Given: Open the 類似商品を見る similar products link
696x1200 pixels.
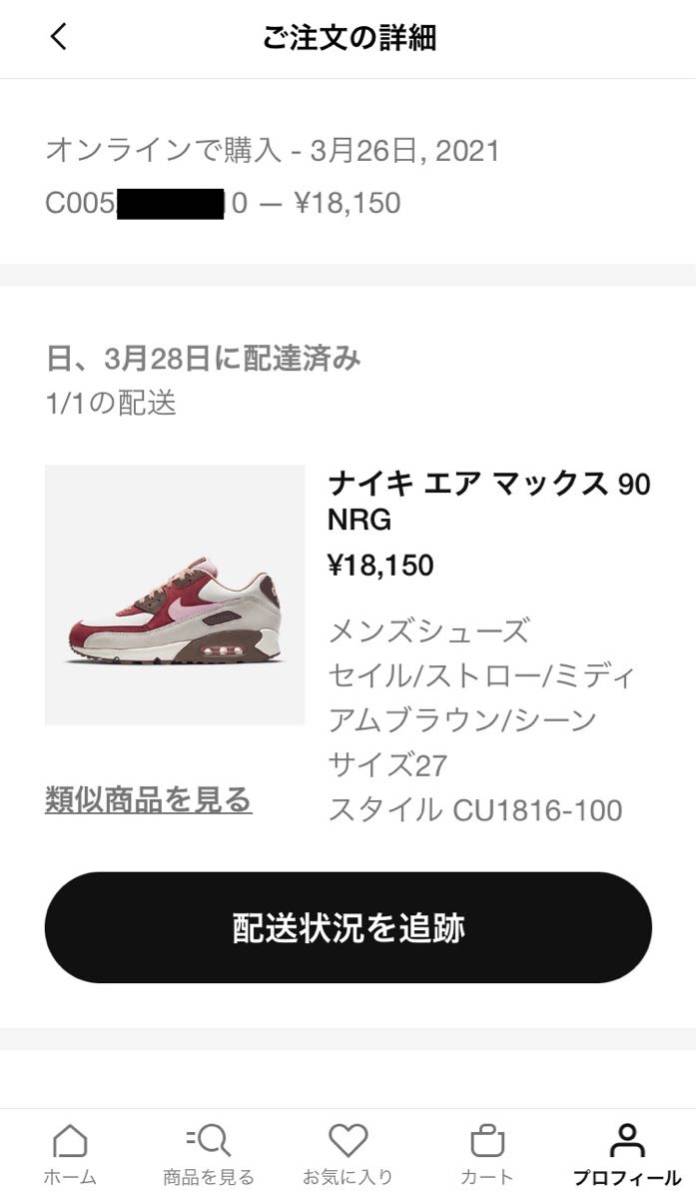Looking at the screenshot, I should [148, 799].
